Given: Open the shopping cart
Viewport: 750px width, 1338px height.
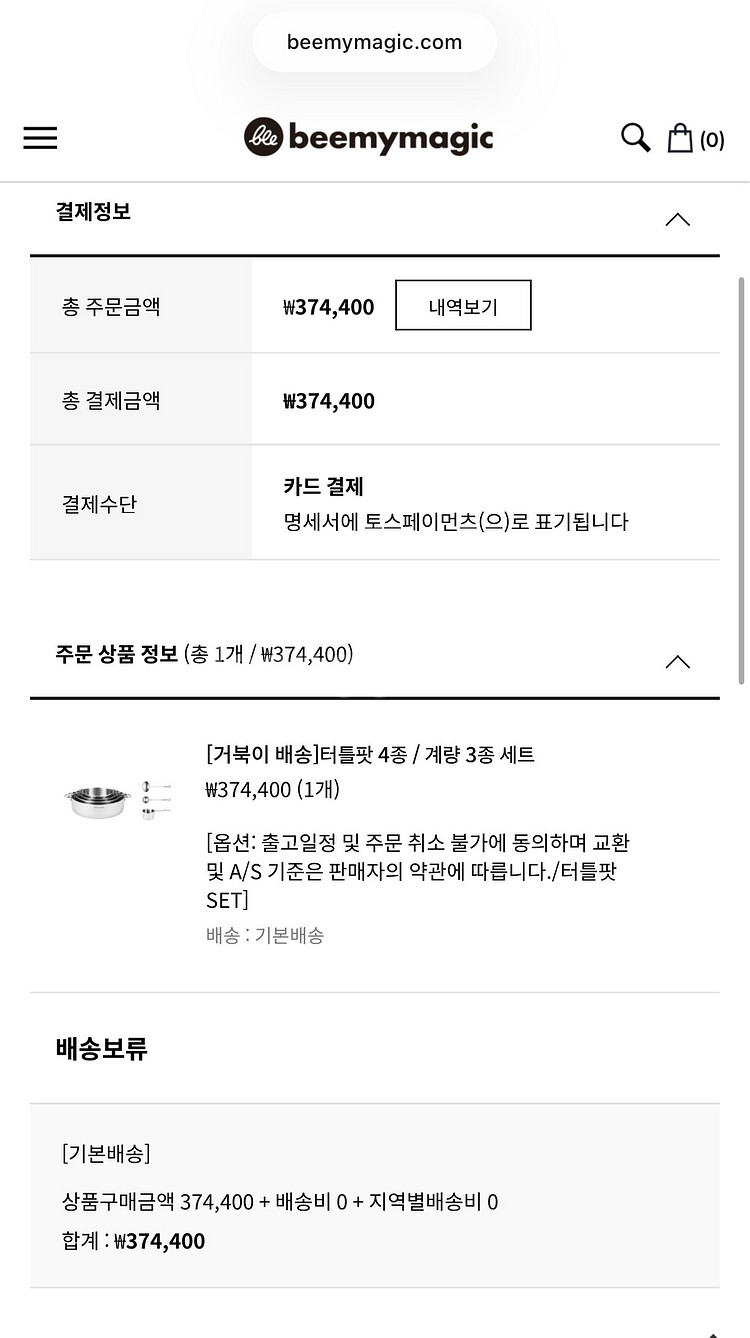Looking at the screenshot, I should (x=695, y=138).
